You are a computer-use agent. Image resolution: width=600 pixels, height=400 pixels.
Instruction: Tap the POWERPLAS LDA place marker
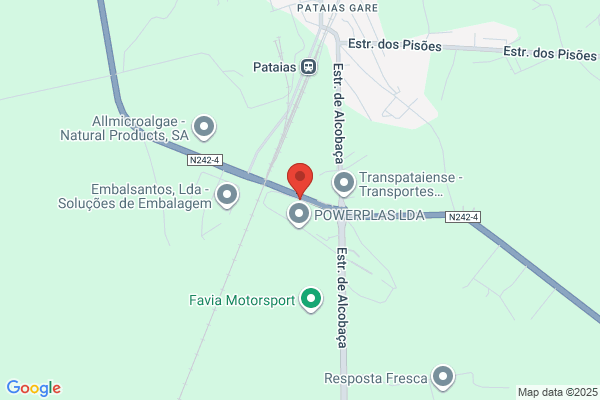click(x=299, y=215)
